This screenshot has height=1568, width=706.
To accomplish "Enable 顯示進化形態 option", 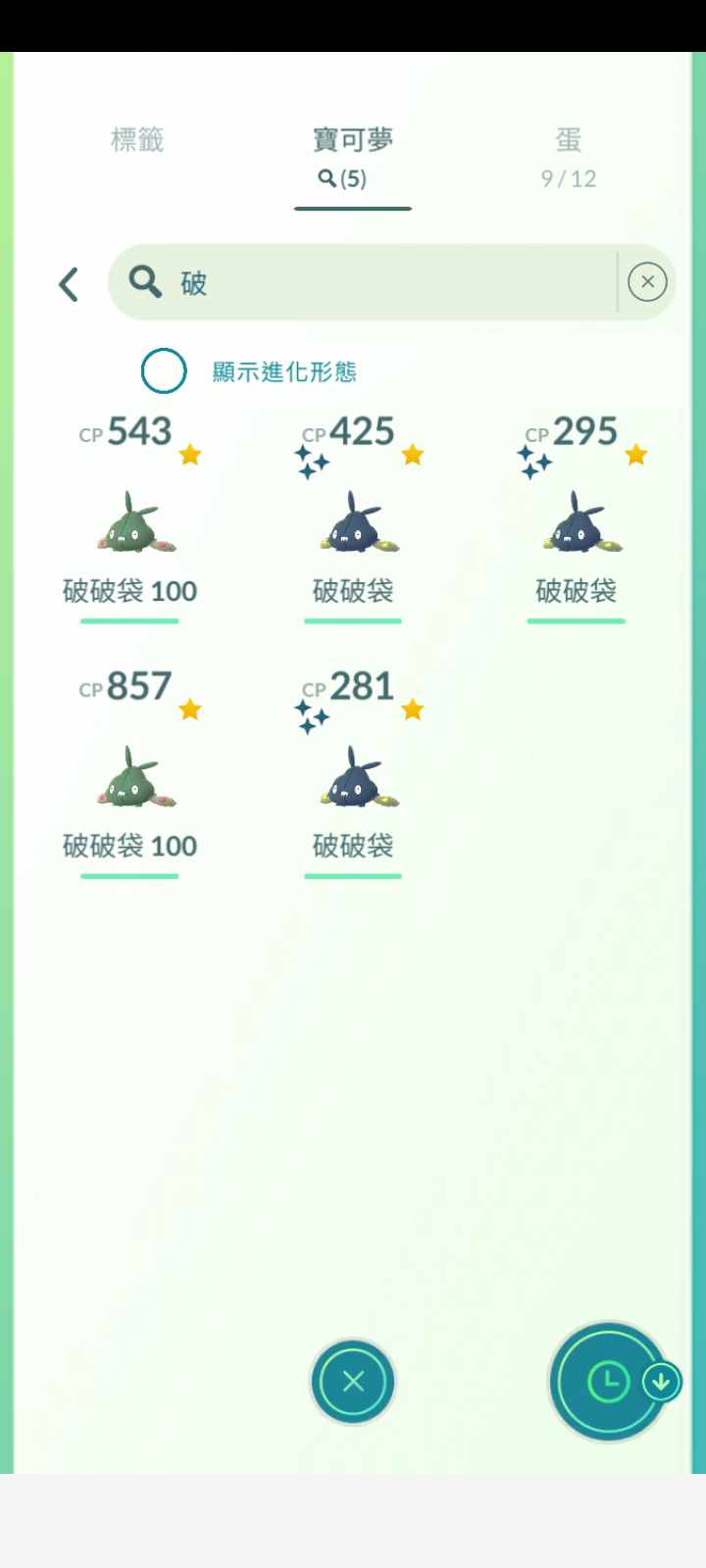I will (x=164, y=371).
